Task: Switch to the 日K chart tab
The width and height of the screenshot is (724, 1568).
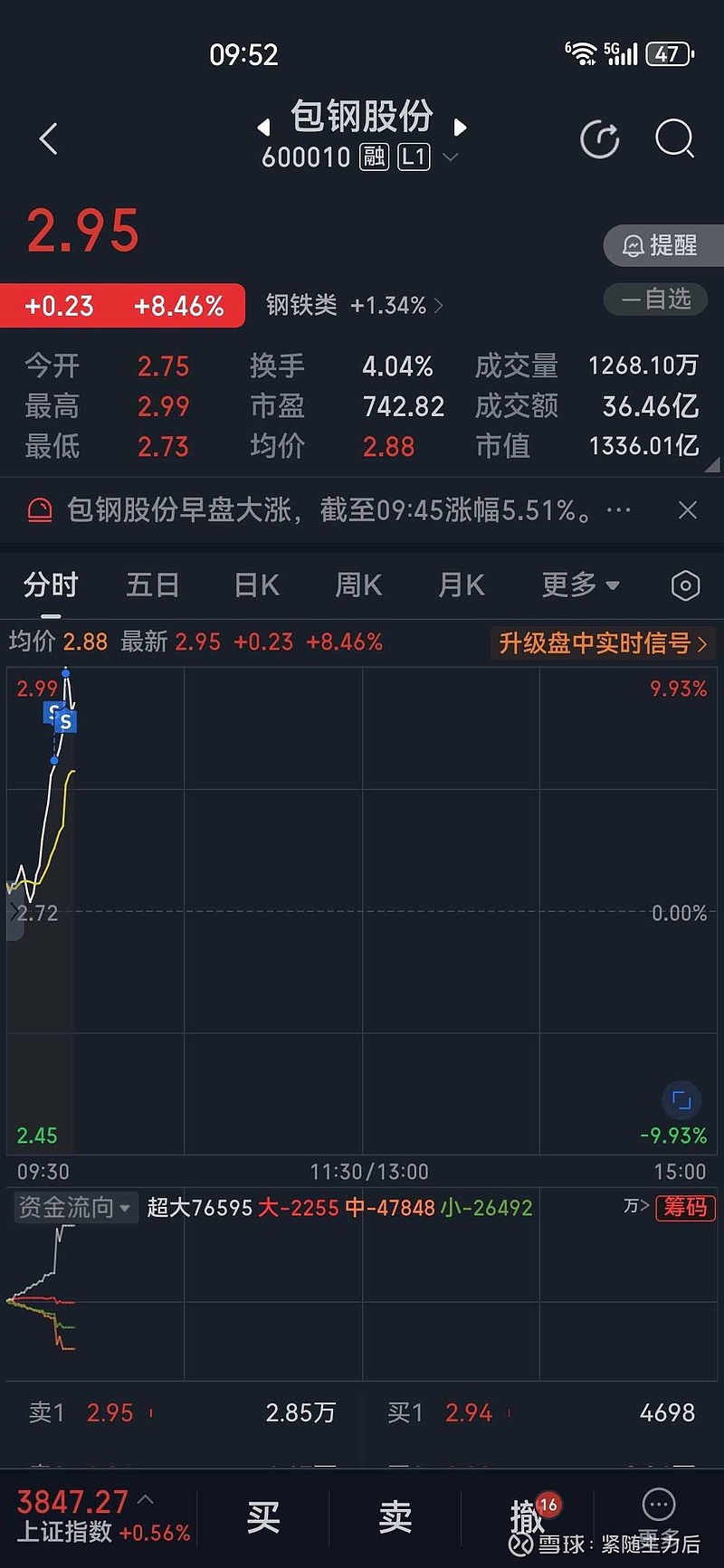Action: [x=256, y=585]
